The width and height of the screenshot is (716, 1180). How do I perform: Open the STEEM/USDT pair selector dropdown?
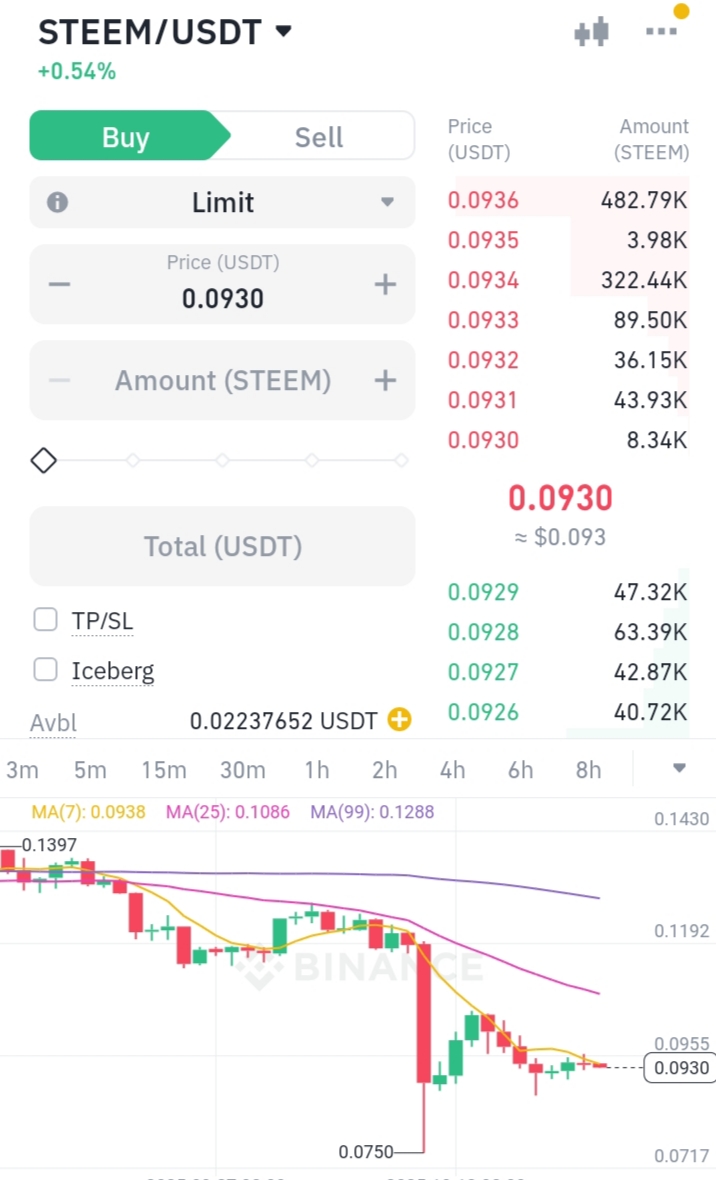283,32
